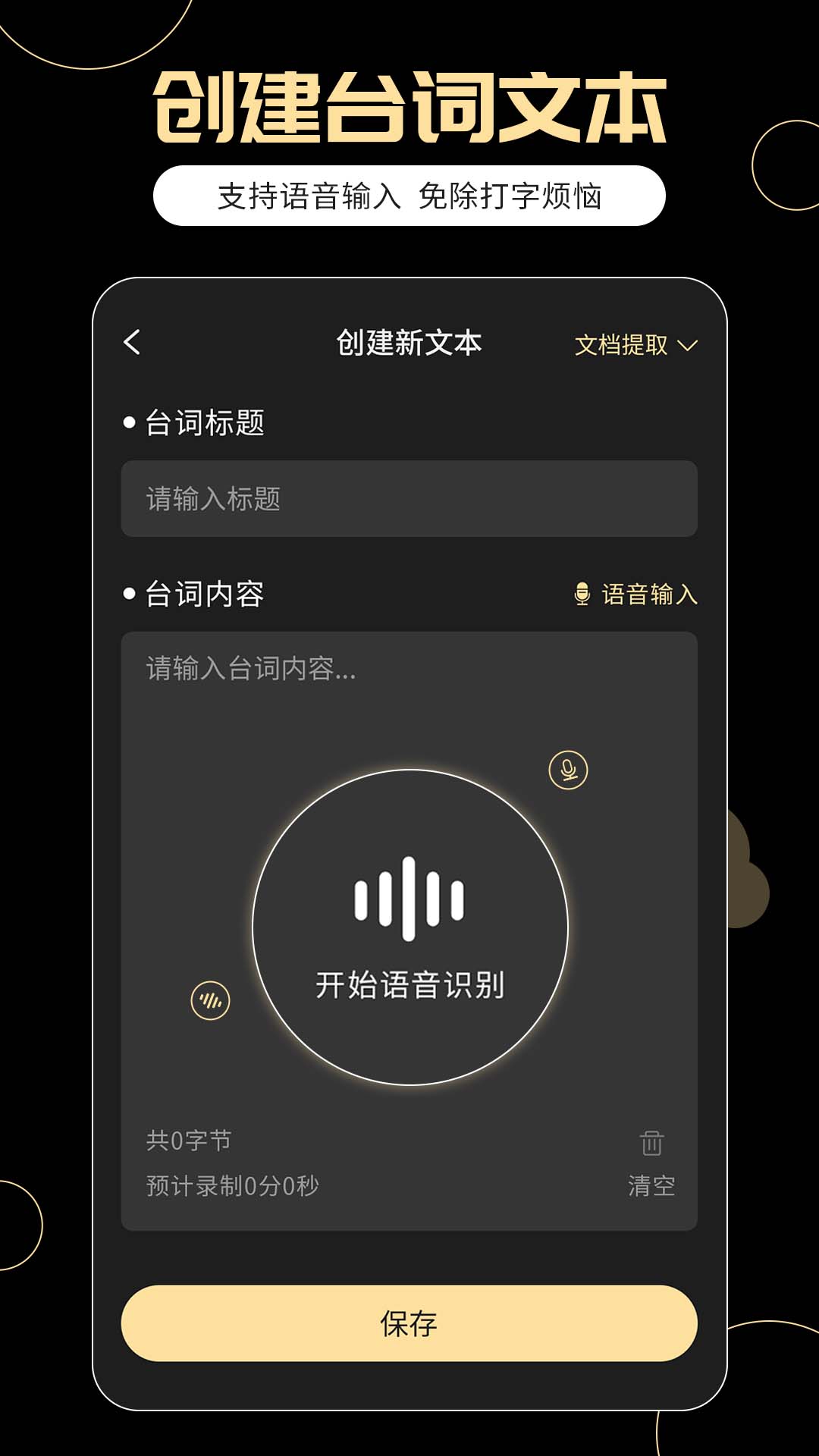Expand the 文档提取 dropdown chevron

click(x=689, y=347)
